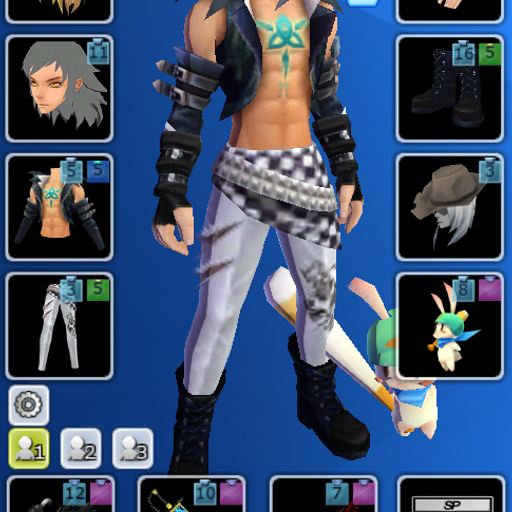Open the white pants equipment slot
Screen dimensions: 512x512
(59, 326)
